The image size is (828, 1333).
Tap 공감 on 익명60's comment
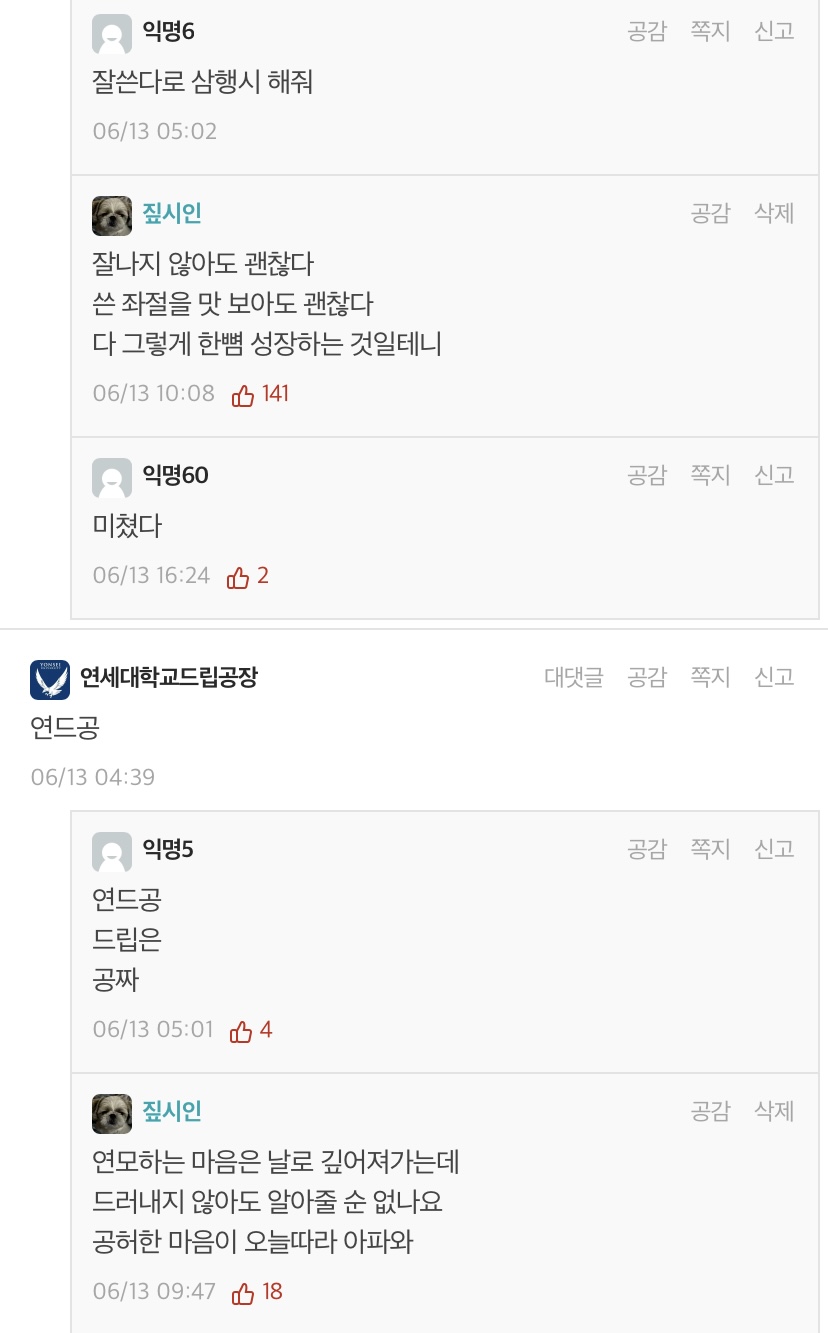pos(646,475)
